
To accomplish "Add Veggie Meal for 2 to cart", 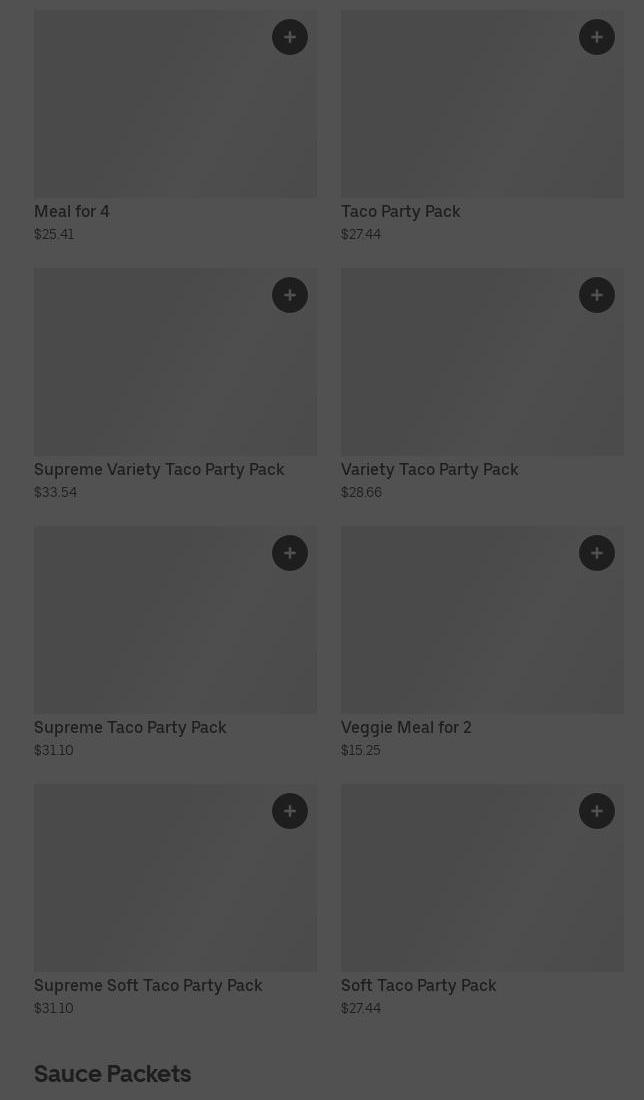I will pyautogui.click(x=597, y=553).
